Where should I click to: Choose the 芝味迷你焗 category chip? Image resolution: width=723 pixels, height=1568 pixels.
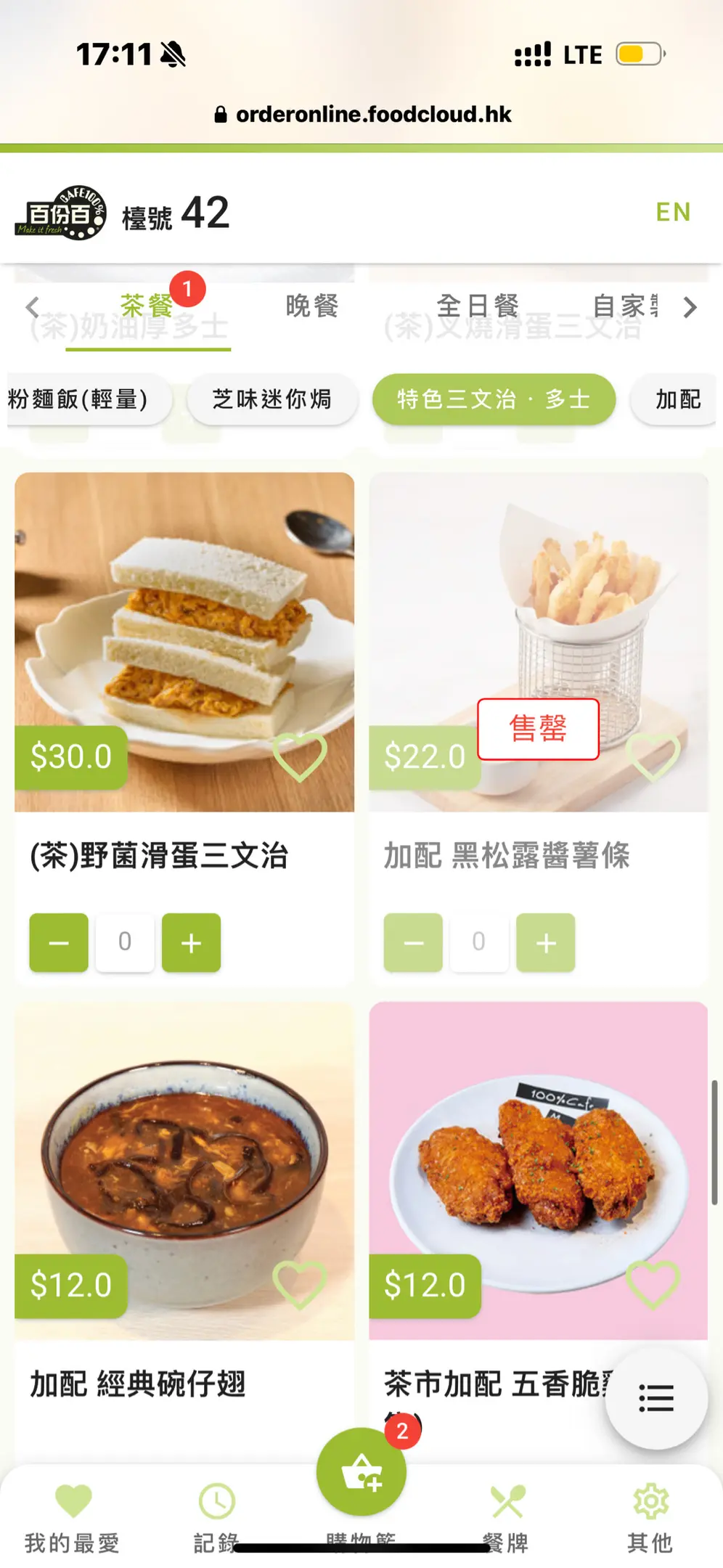tap(271, 399)
